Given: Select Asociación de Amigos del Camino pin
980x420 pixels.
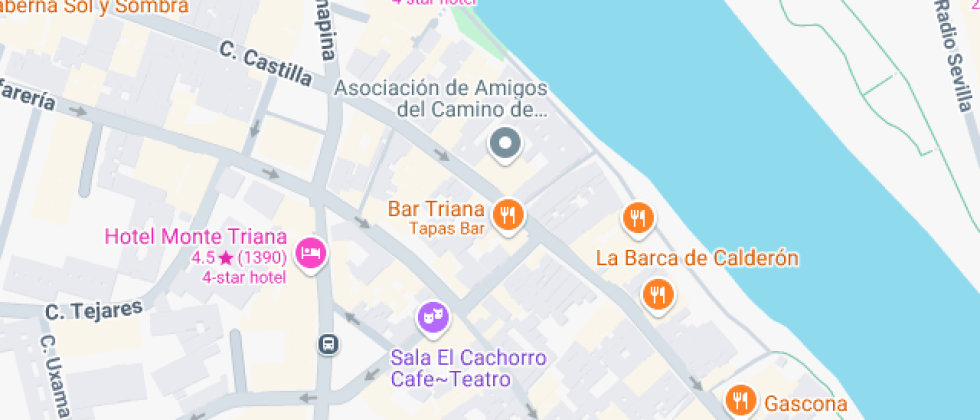Looking at the screenshot, I should (x=505, y=143).
